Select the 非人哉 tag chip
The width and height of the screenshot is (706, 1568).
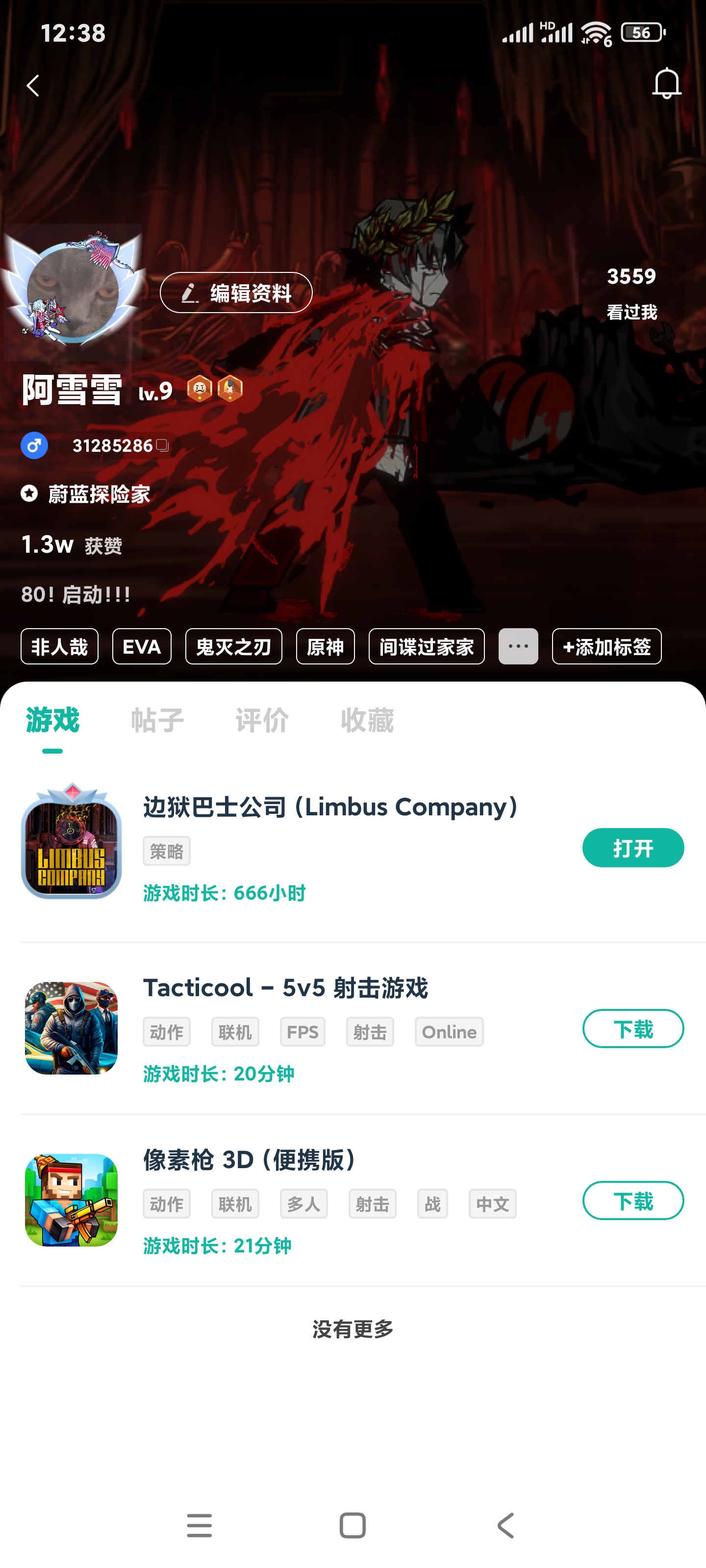coord(60,646)
